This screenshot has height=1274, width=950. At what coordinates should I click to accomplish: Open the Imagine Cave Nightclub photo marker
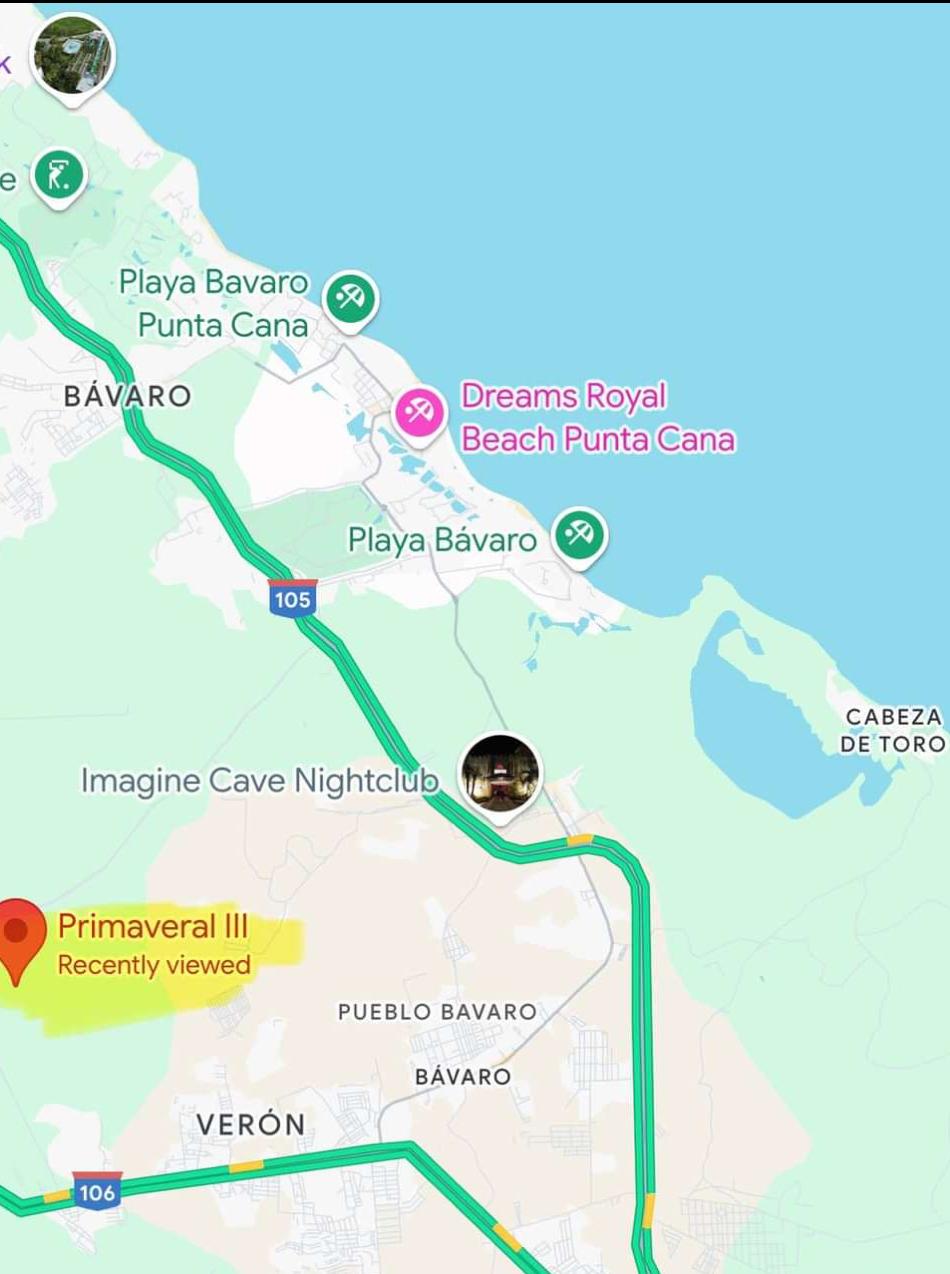pyautogui.click(x=500, y=773)
